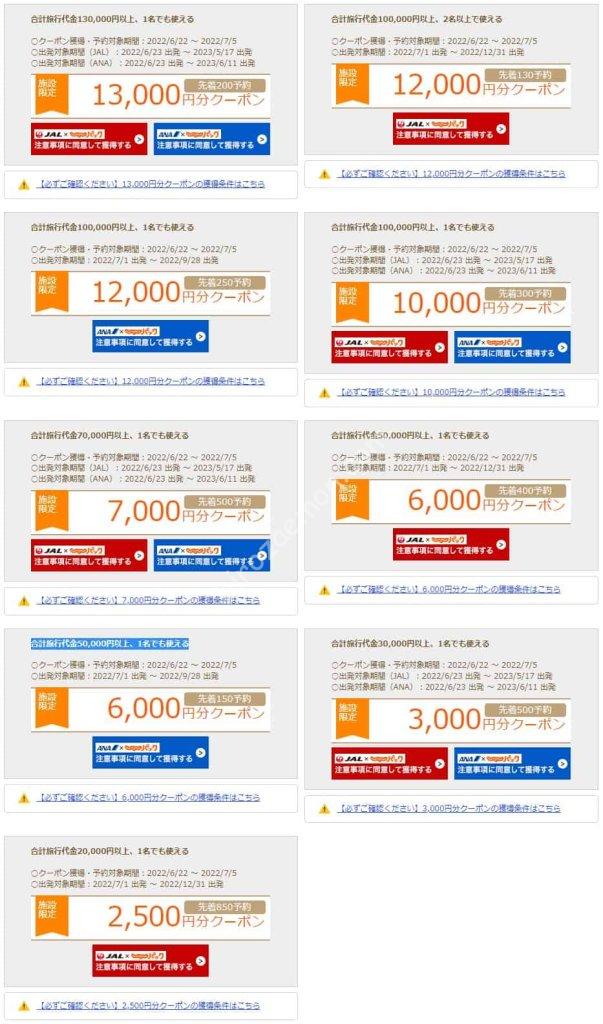The width and height of the screenshot is (603, 1024).
Task: Get the ANA 6,000 yen coupon
Action: [150, 752]
